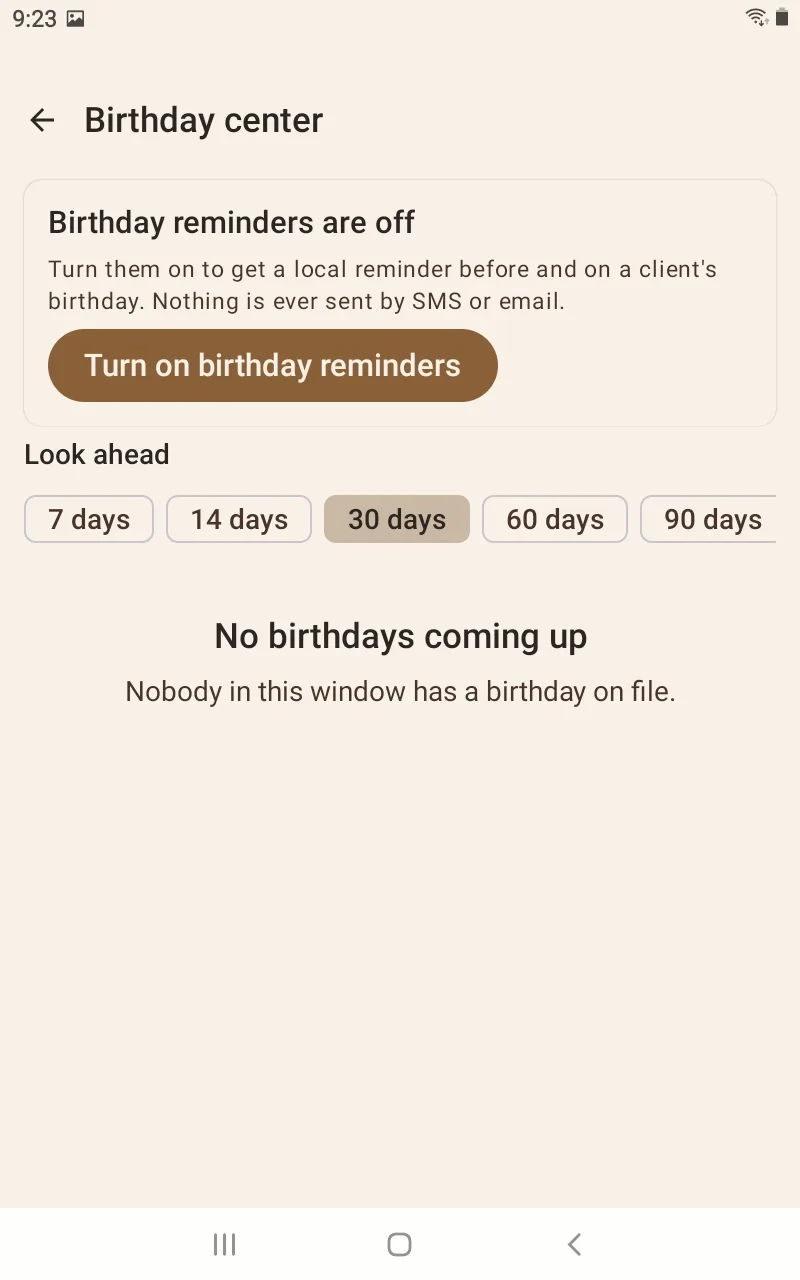The width and height of the screenshot is (800, 1280).
Task: Choose the 14 days window
Action: pyautogui.click(x=239, y=519)
